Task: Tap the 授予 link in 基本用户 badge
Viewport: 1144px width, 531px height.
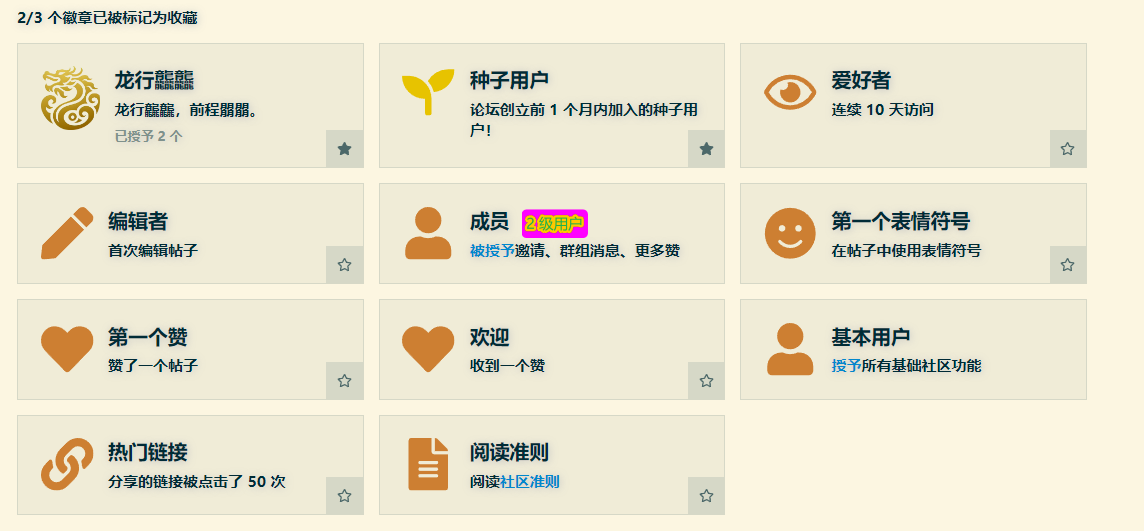Action: coord(846,366)
